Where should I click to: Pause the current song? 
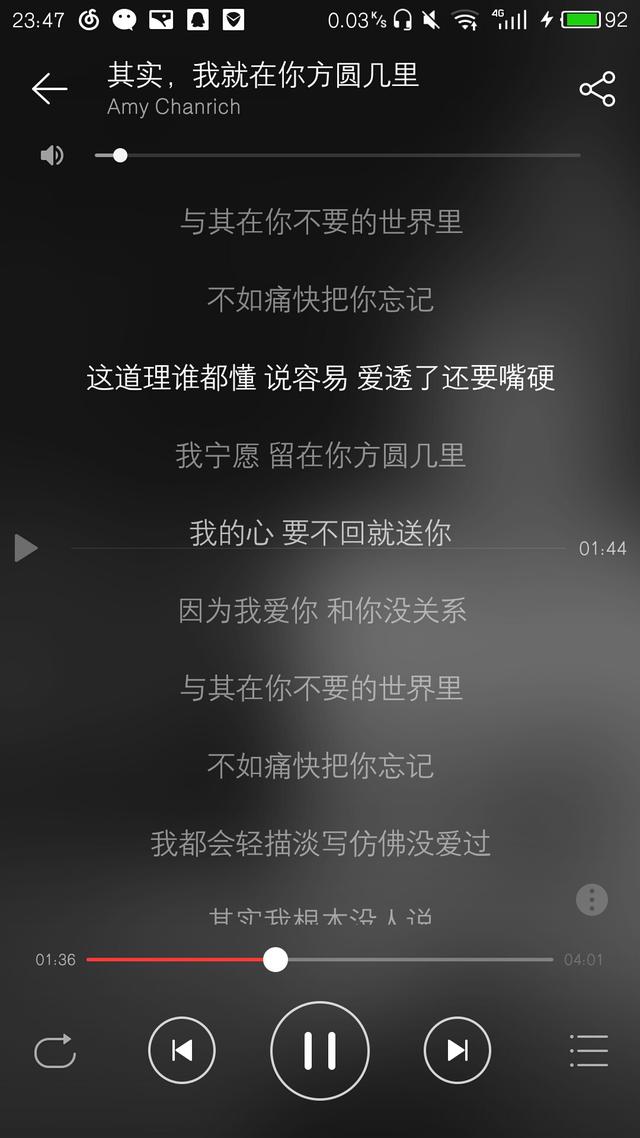[x=320, y=1050]
